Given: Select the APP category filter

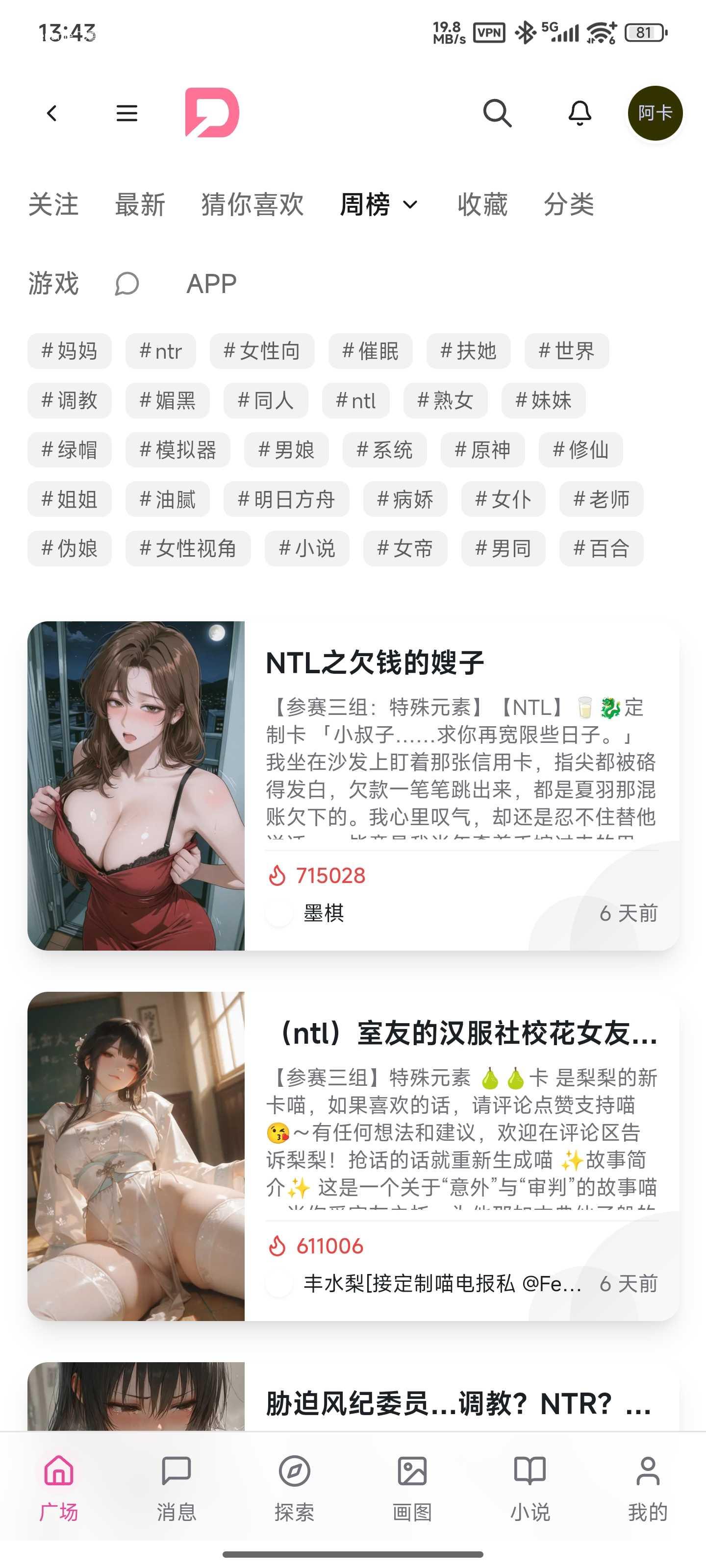Looking at the screenshot, I should [210, 283].
